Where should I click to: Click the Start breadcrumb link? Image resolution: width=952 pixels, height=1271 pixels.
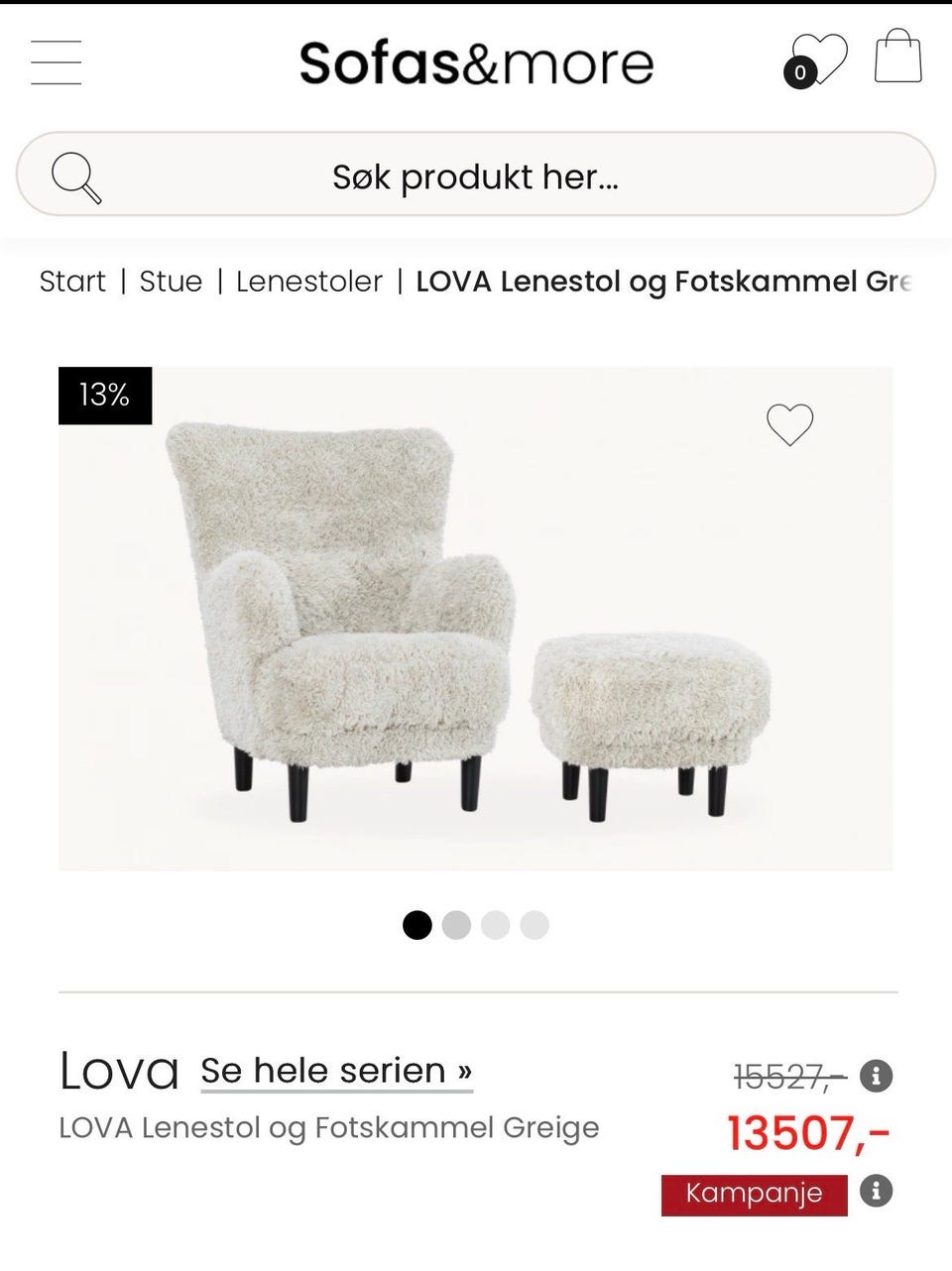pos(71,282)
